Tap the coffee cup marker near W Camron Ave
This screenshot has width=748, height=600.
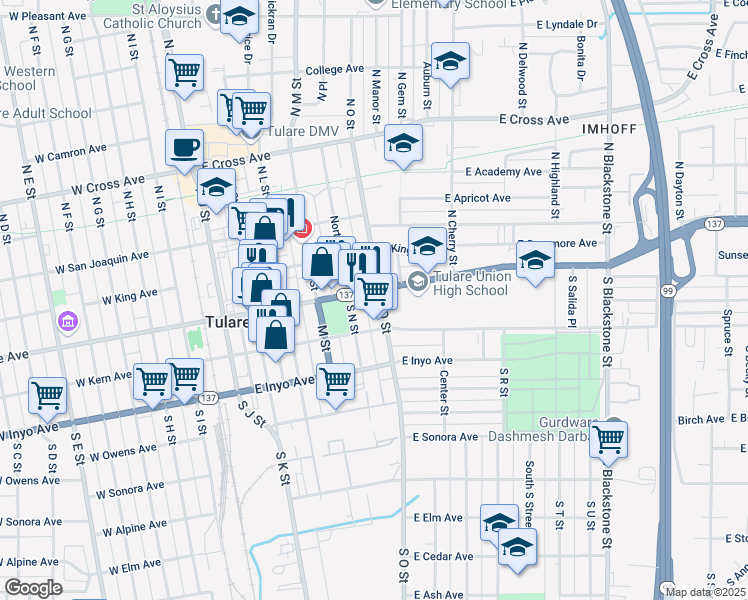(x=184, y=147)
